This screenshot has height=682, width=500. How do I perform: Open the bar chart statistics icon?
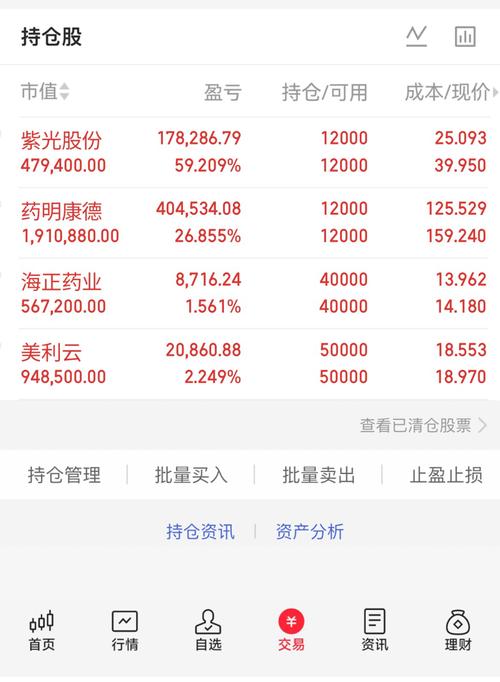[x=465, y=37]
